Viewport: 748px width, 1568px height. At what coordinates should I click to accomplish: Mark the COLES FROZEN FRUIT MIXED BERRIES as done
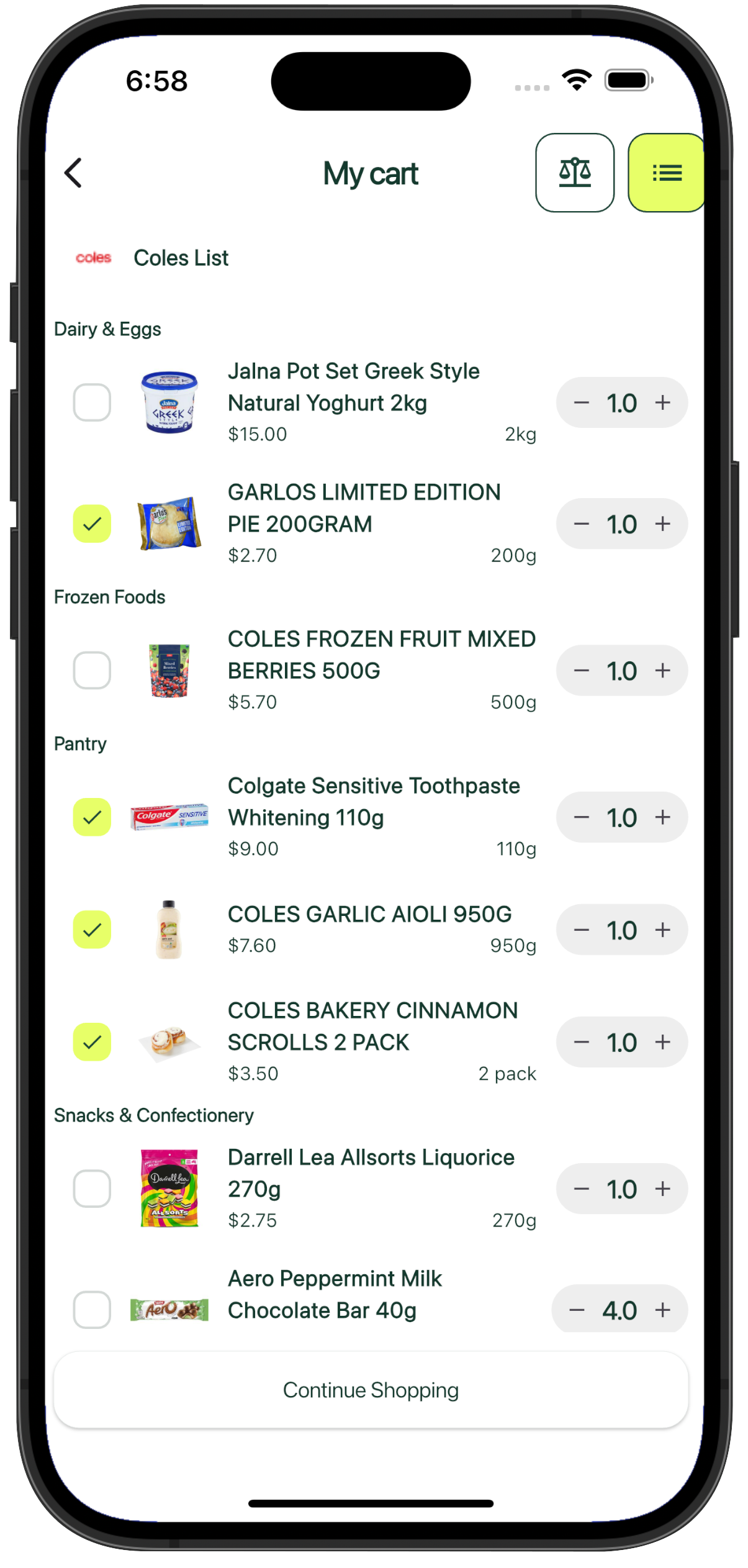[92, 671]
